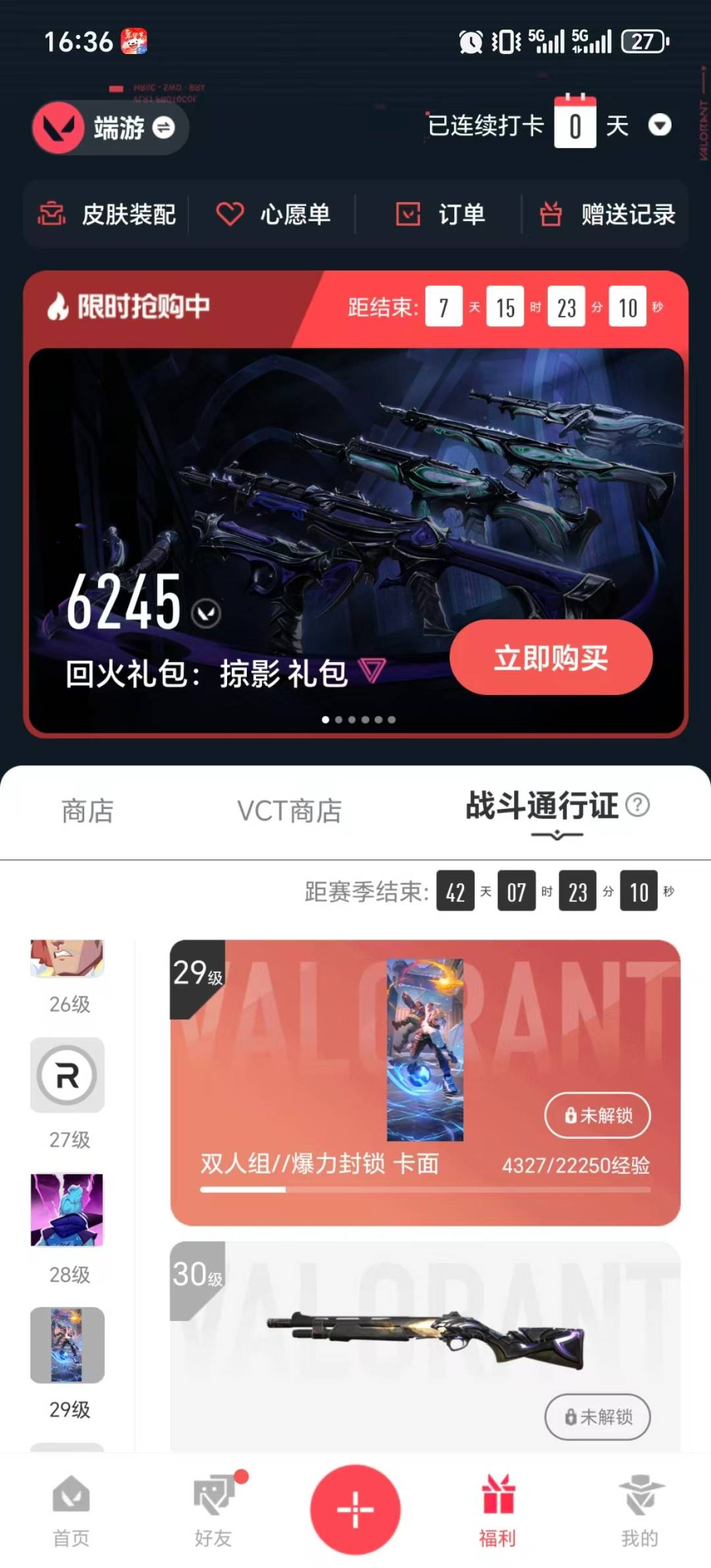The image size is (711, 1568).
Task: Open the 好友 friends icon with red badge
Action: coord(213,1507)
